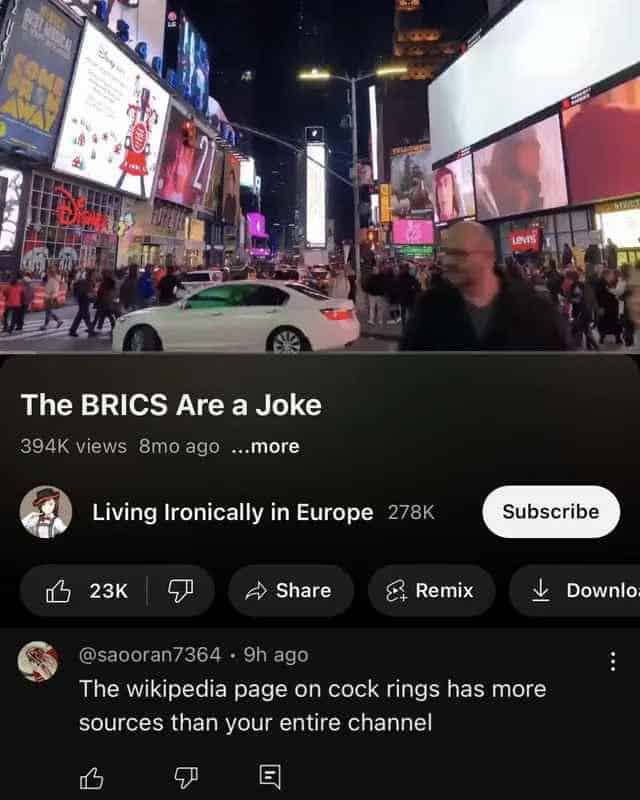Share this video
Image resolution: width=640 pixels, height=800 pixels.
pos(290,591)
